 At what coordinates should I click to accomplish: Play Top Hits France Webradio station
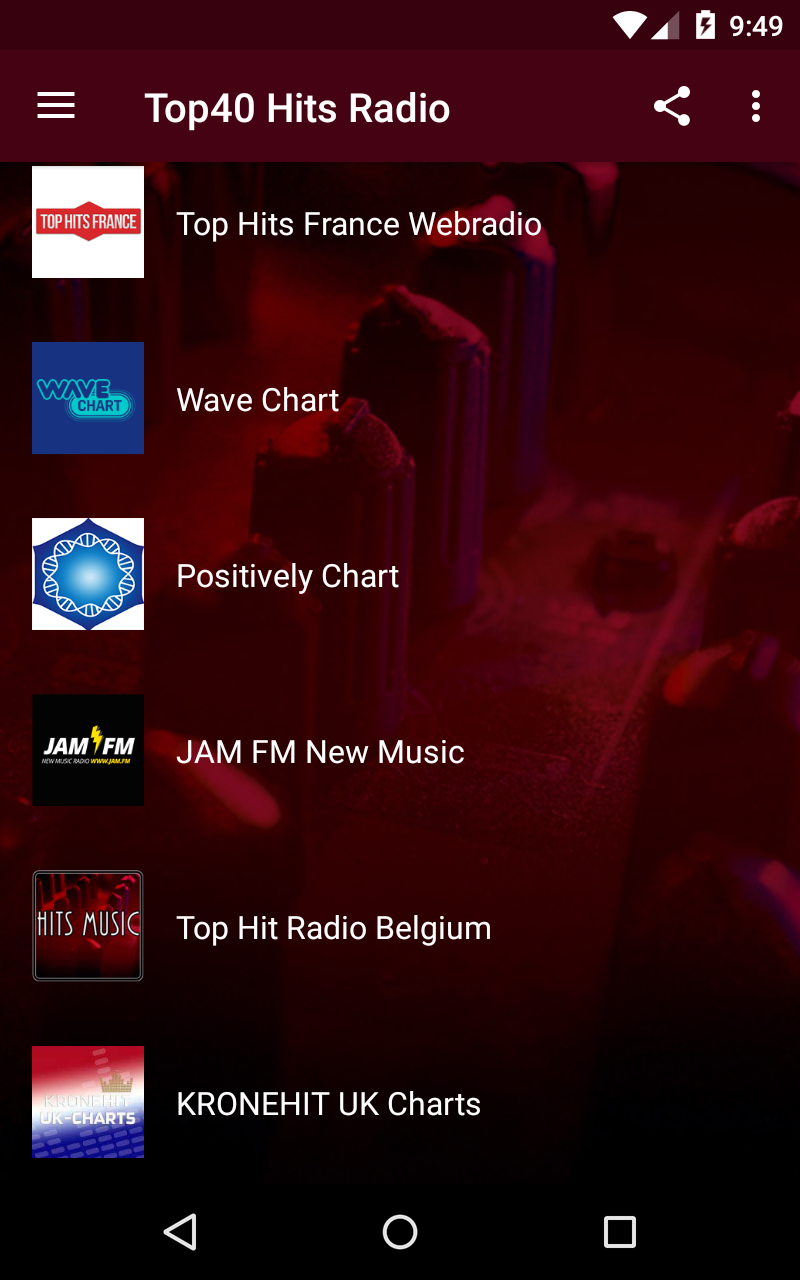(x=358, y=224)
